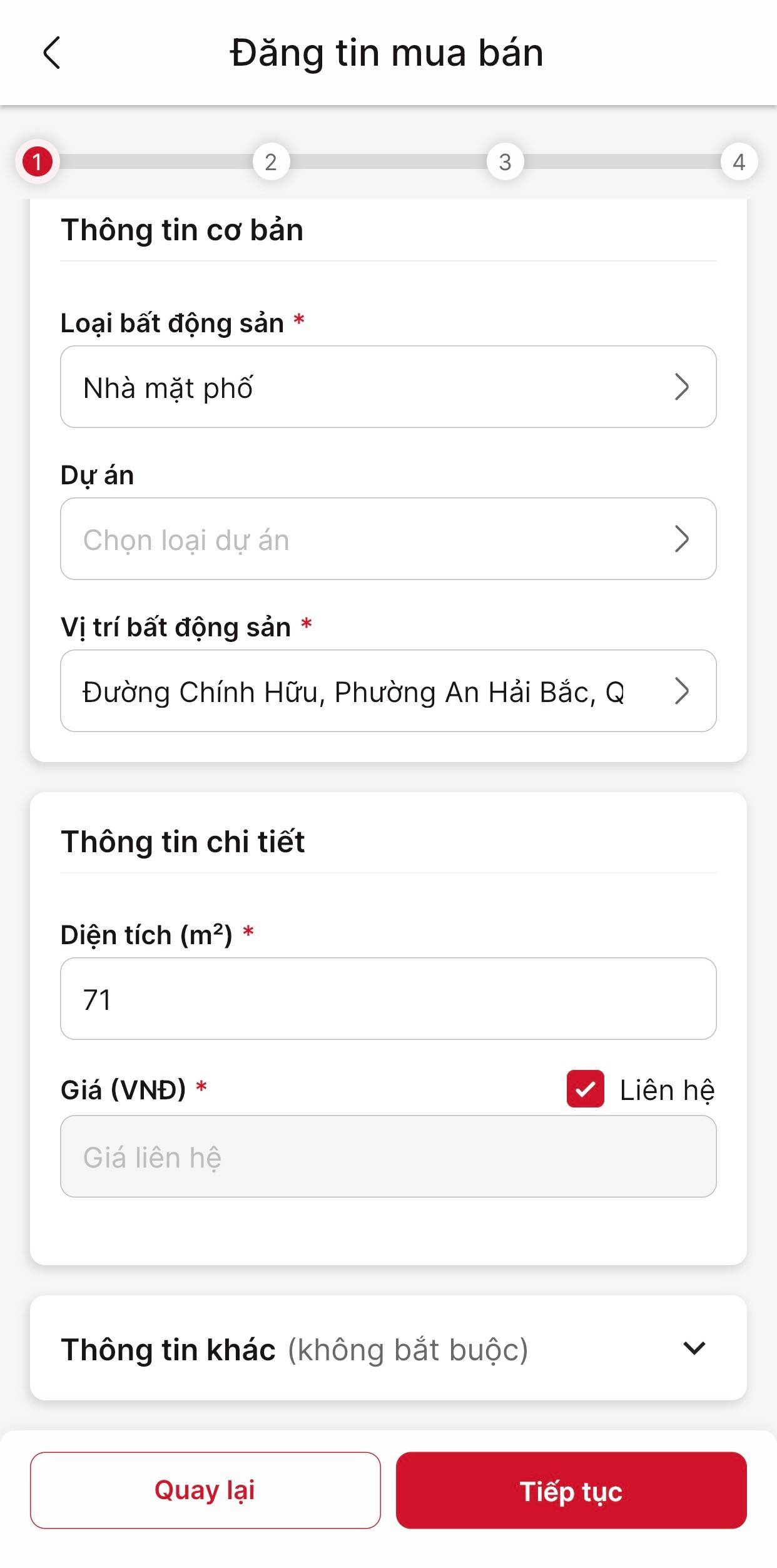Edit the Vị trí bất động sản location
The image size is (777, 1568).
[x=388, y=691]
